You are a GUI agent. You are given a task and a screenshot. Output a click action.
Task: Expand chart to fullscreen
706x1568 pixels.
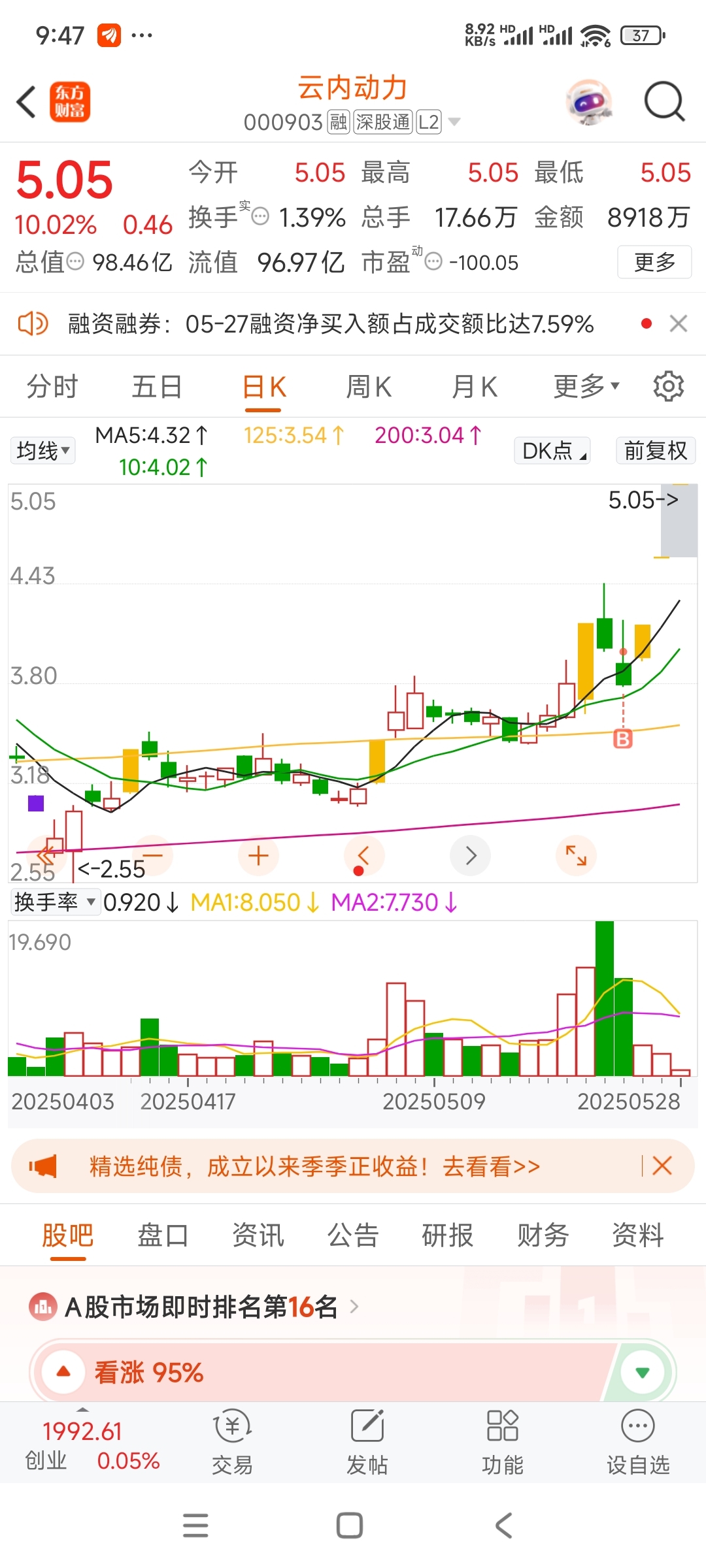576,855
